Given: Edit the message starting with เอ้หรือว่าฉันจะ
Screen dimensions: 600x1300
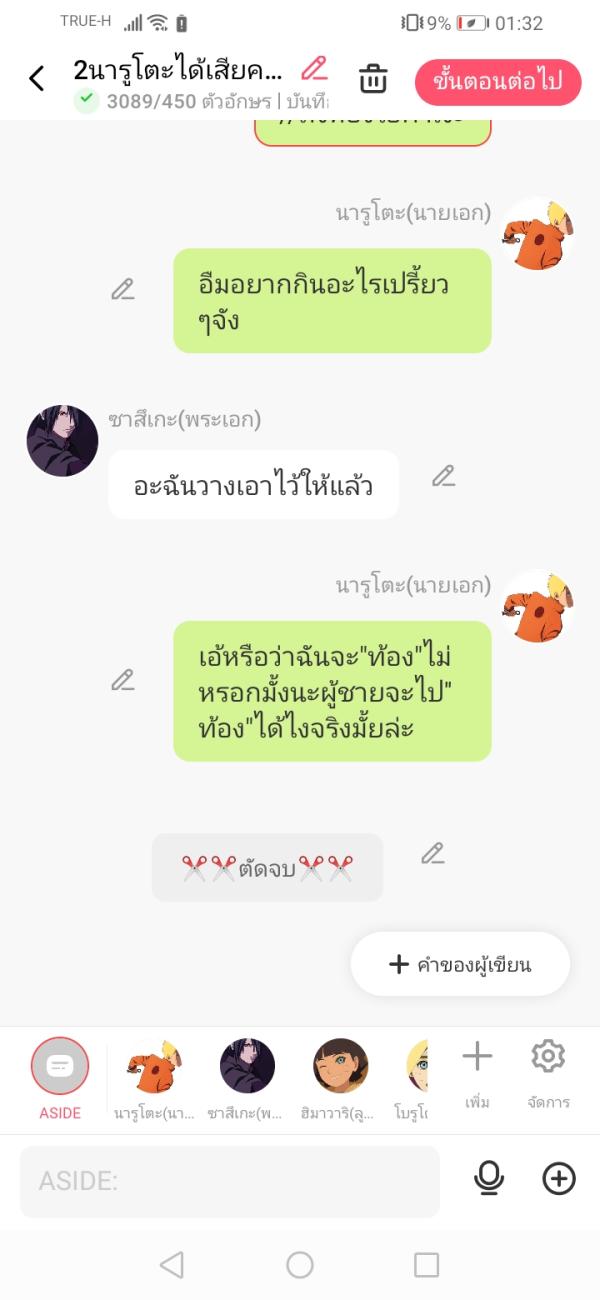Looking at the screenshot, I should pos(123,680).
